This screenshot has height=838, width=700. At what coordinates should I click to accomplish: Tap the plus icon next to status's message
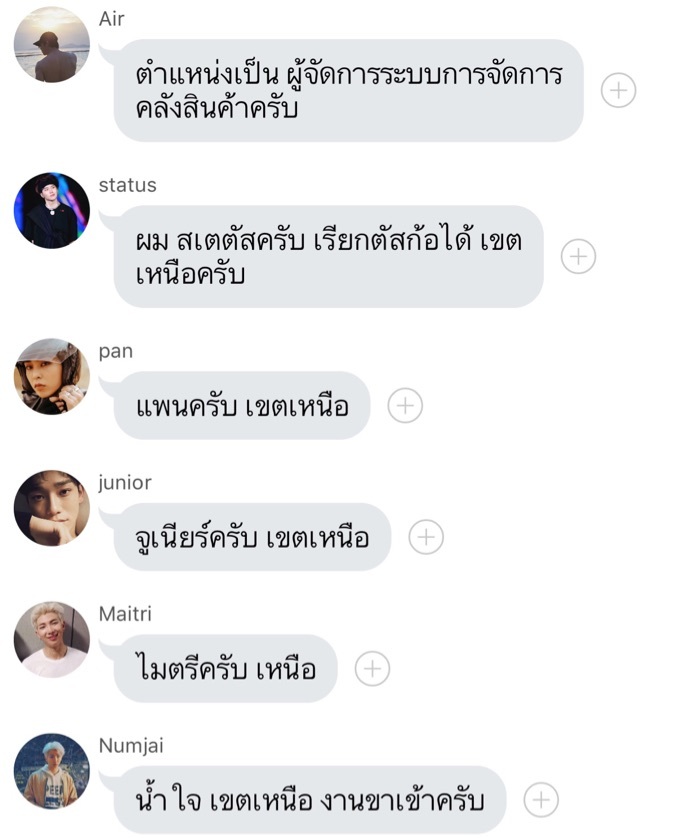[x=578, y=257]
